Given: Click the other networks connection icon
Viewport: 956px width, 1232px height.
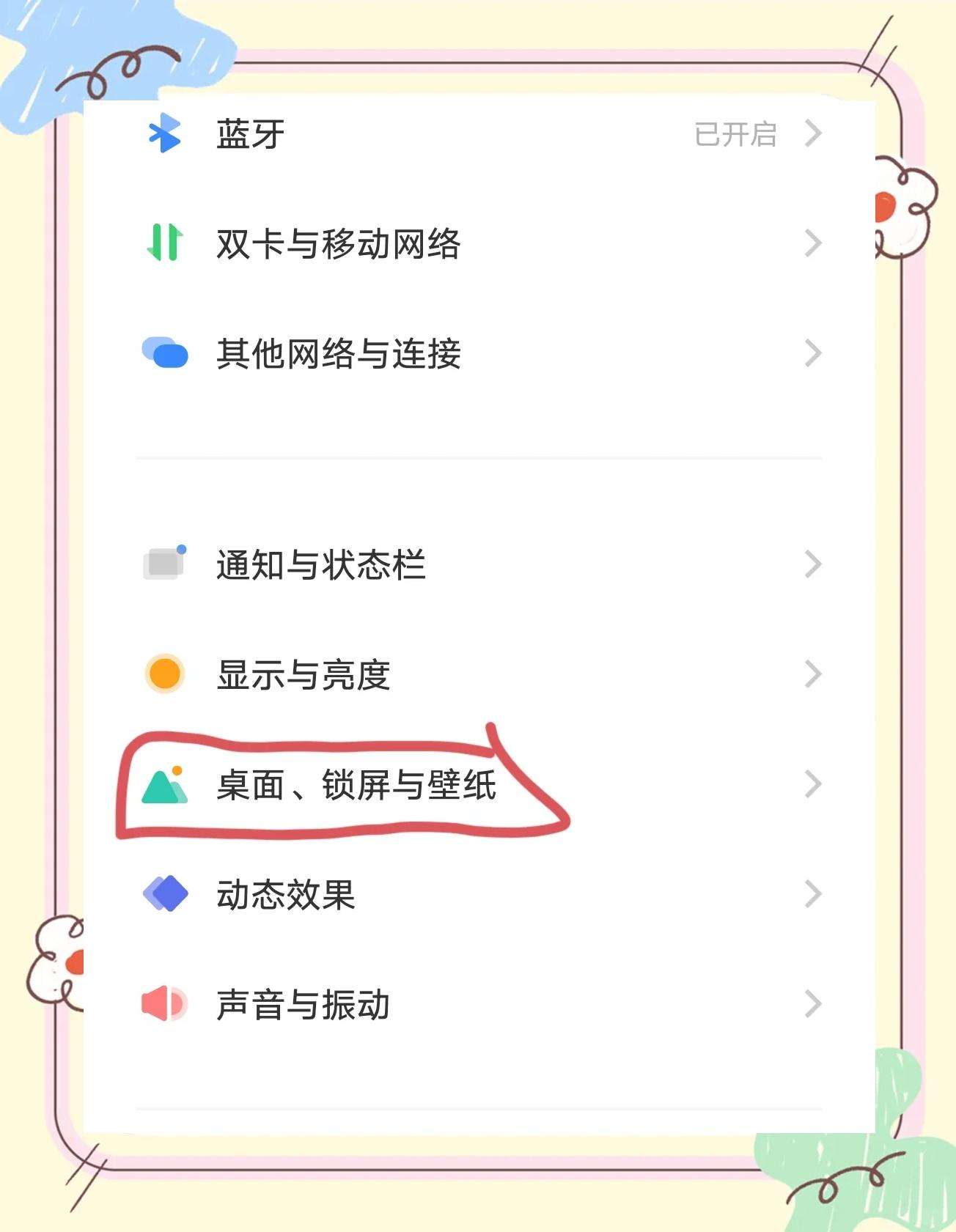Looking at the screenshot, I should (165, 353).
